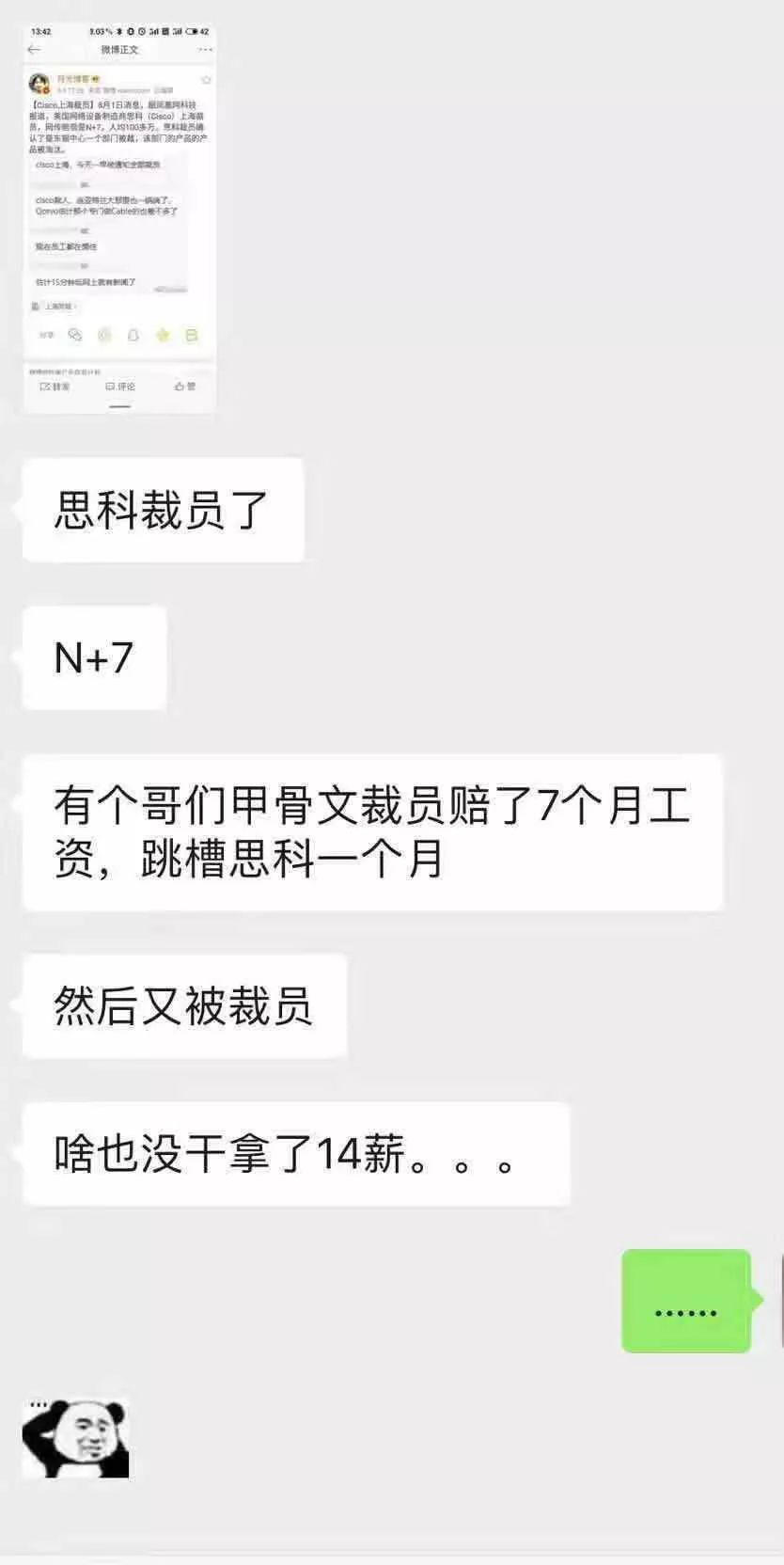Image resolution: width=784 pixels, height=1565 pixels.
Task: View the panda sticker at the bottom
Action: pos(75,1437)
